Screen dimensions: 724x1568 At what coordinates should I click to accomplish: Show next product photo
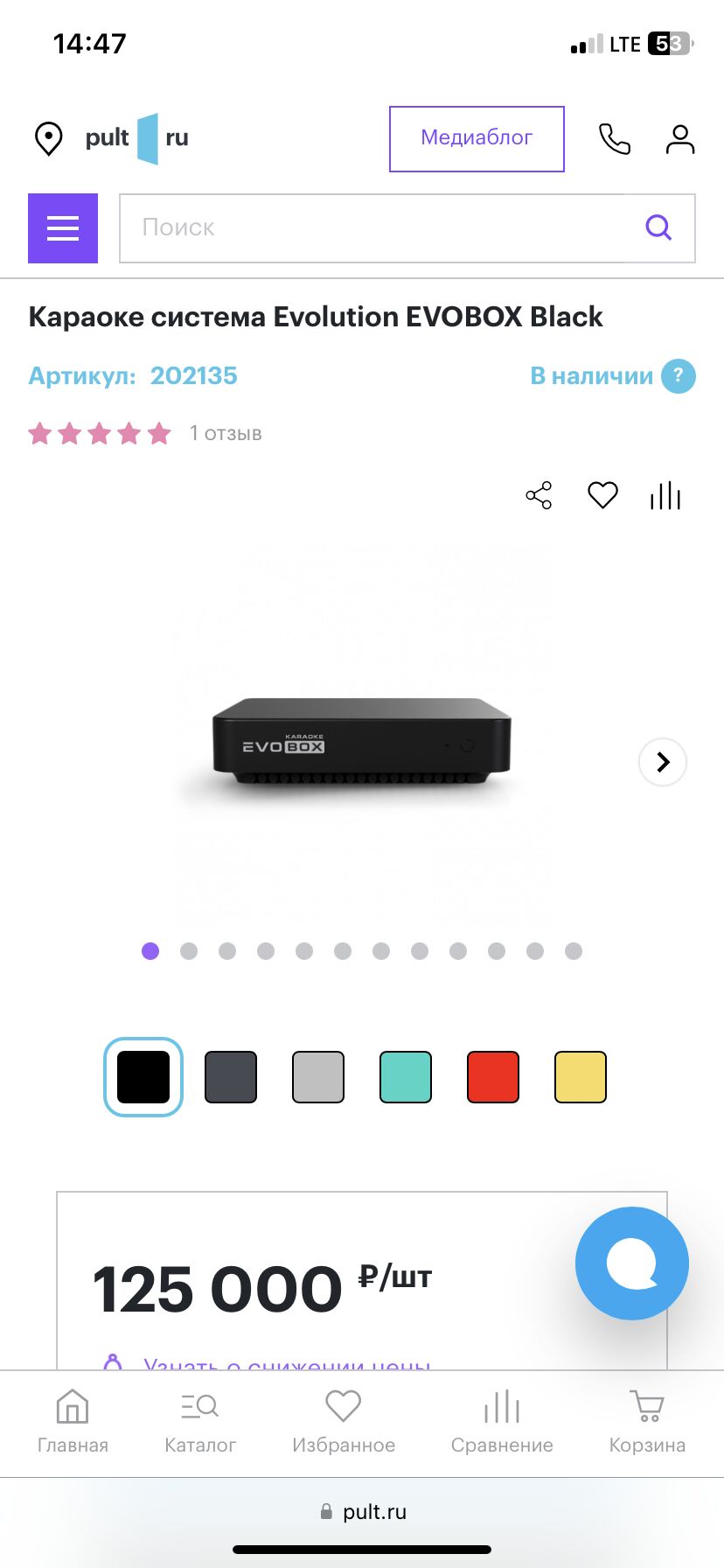click(x=663, y=762)
